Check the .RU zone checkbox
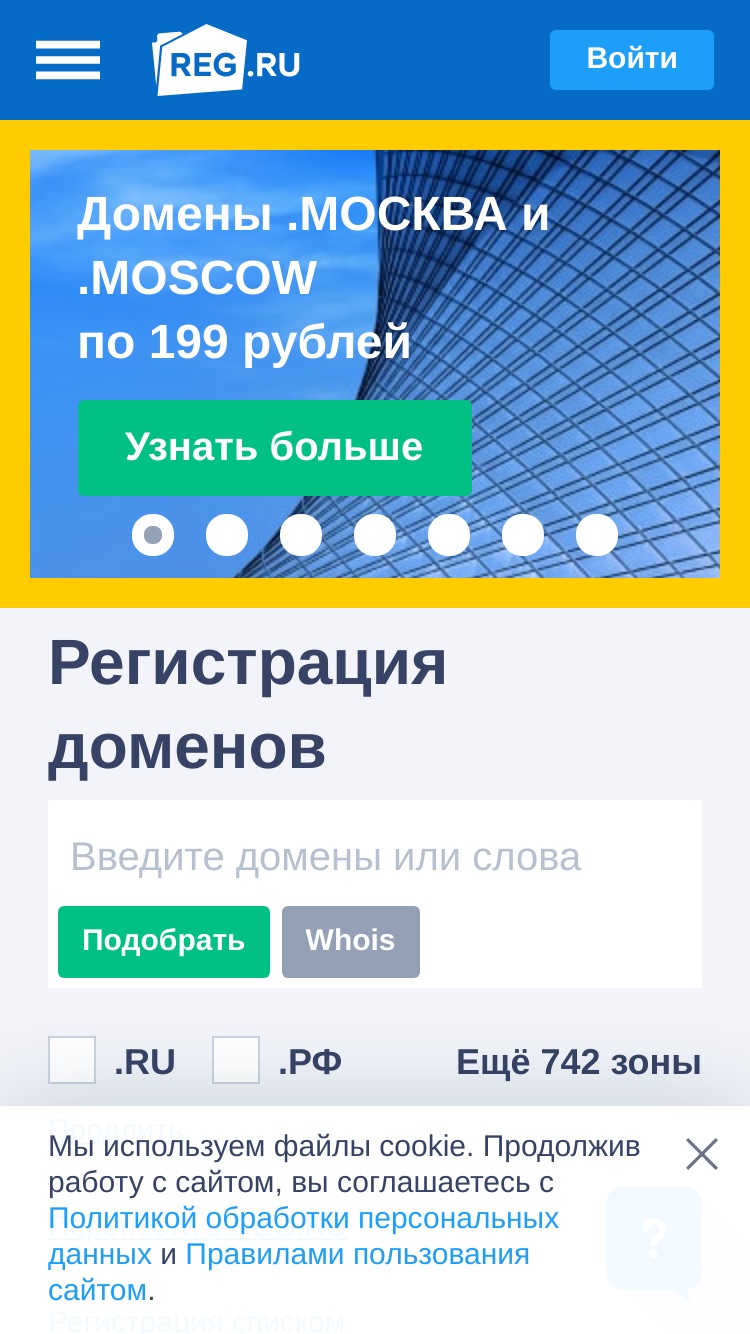This screenshot has height=1334, width=750. pyautogui.click(x=72, y=1060)
